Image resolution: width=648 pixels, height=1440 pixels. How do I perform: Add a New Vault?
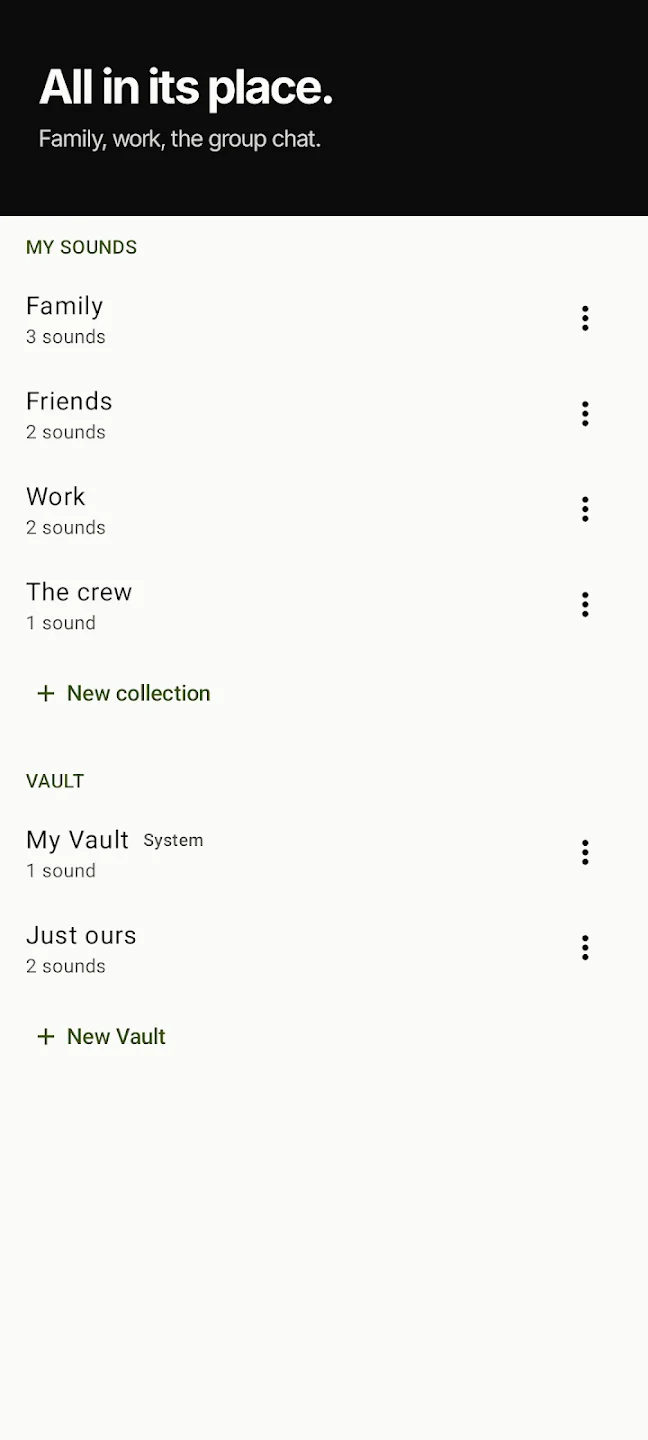[x=101, y=1036]
